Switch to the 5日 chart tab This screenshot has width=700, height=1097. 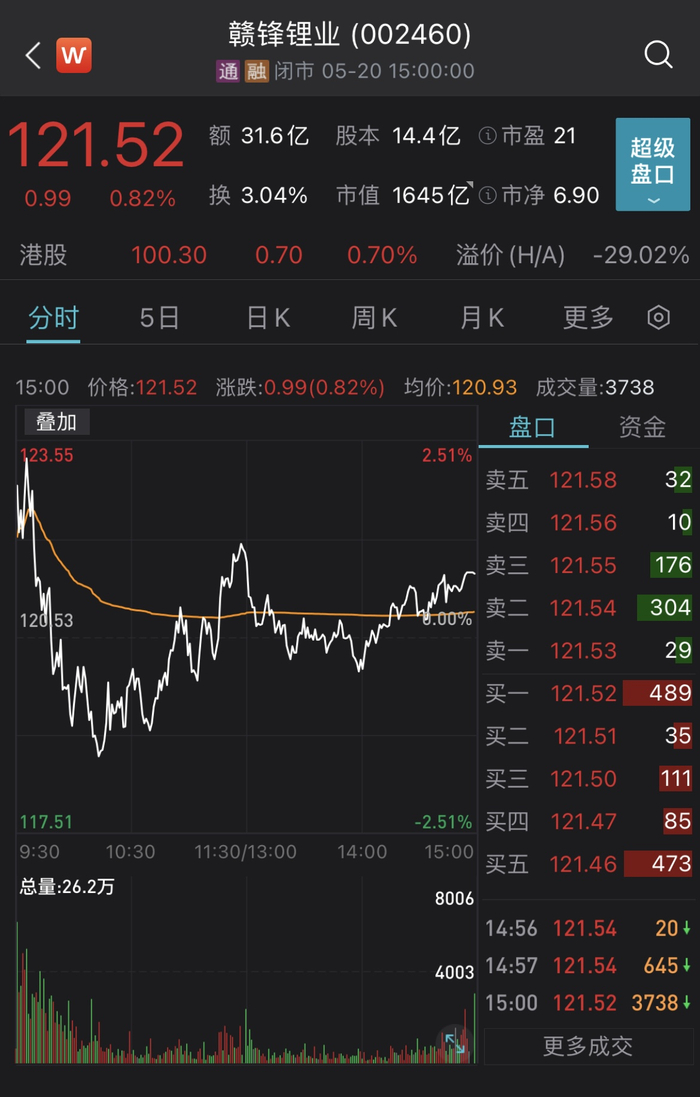(159, 318)
